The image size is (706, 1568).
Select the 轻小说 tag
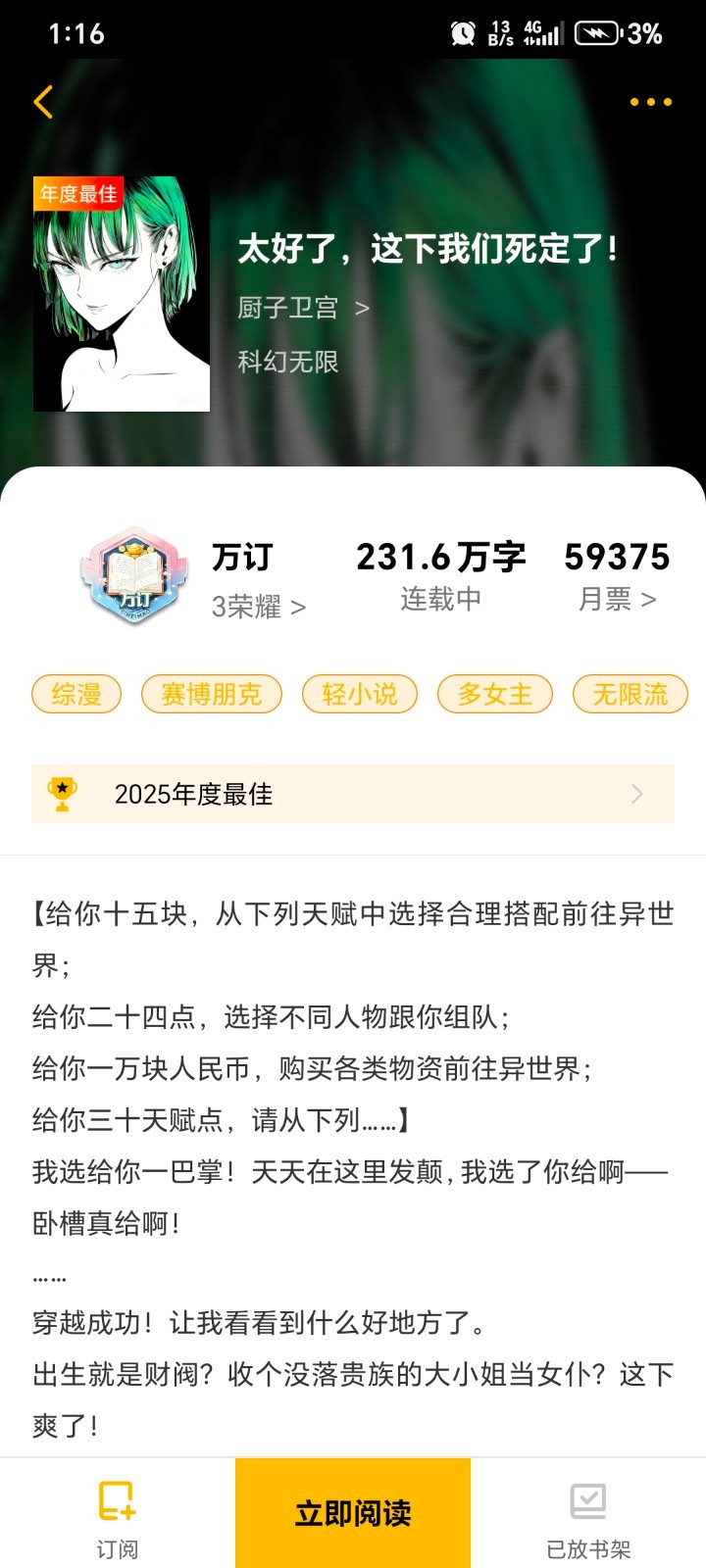[360, 694]
